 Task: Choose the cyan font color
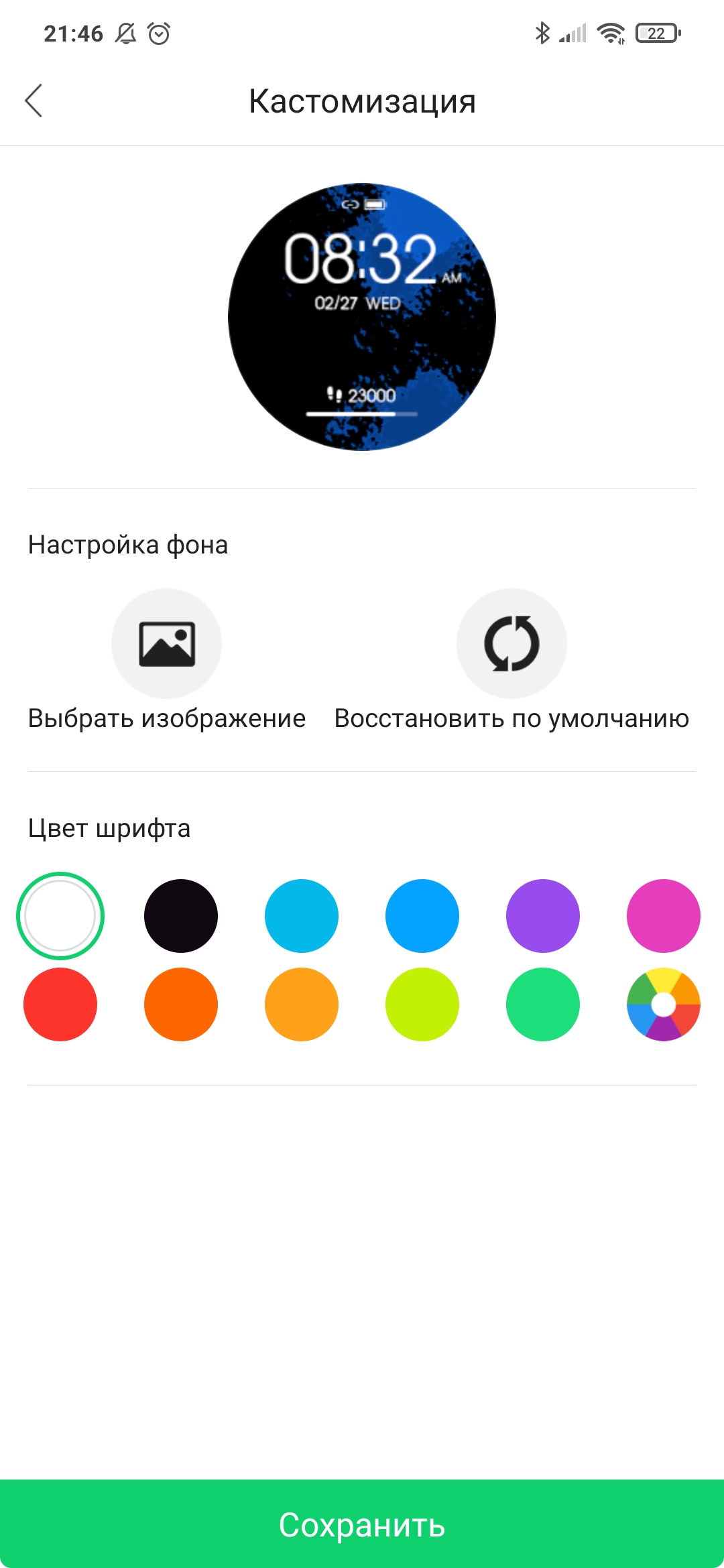[x=302, y=916]
